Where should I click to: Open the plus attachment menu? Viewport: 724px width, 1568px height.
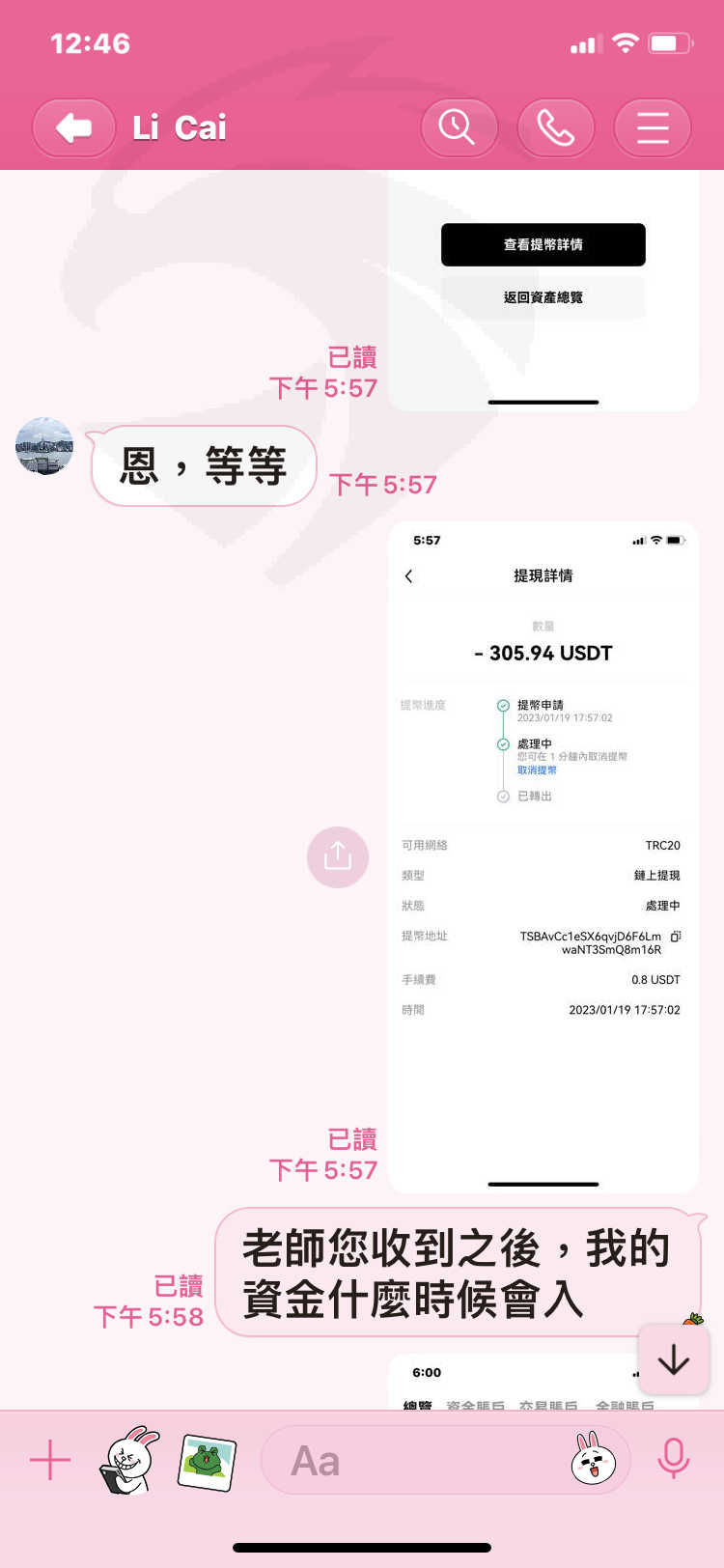pos(50,1460)
